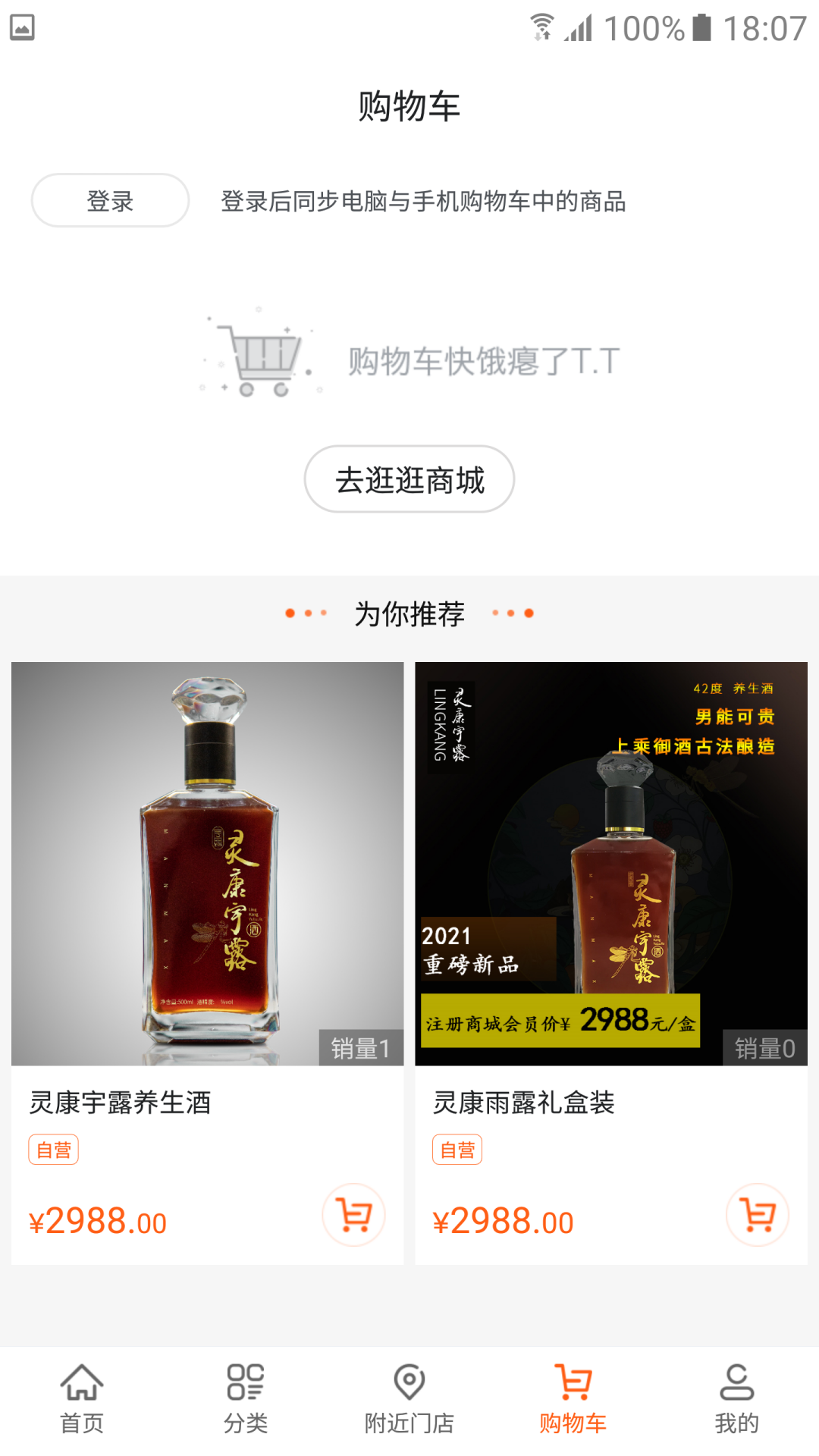The height and width of the screenshot is (1456, 819).
Task: Tap the 为你推荐 section heading
Action: pos(409,614)
